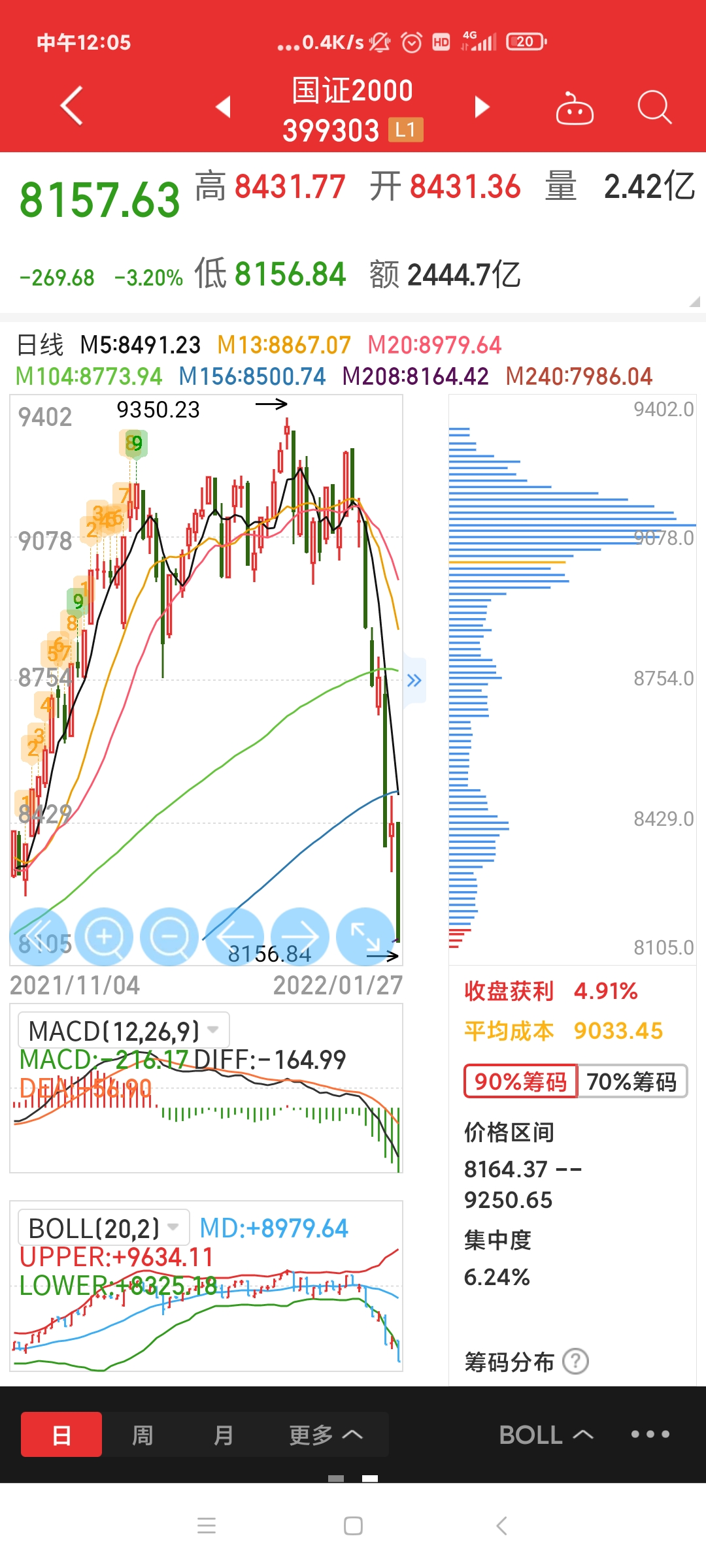
Task: Open stock search magnifier
Action: point(654,106)
